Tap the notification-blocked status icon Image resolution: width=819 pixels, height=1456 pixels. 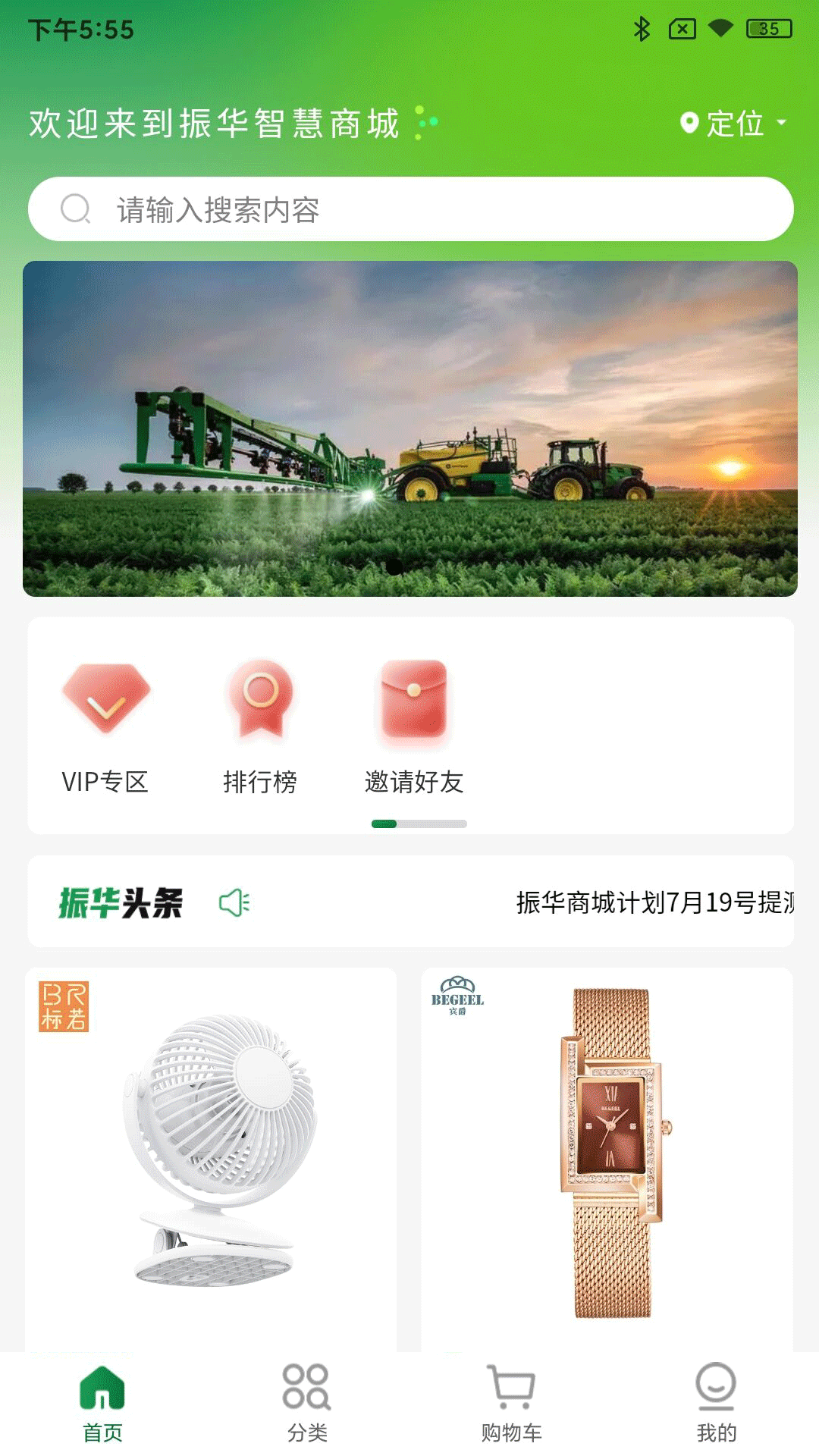point(681,27)
